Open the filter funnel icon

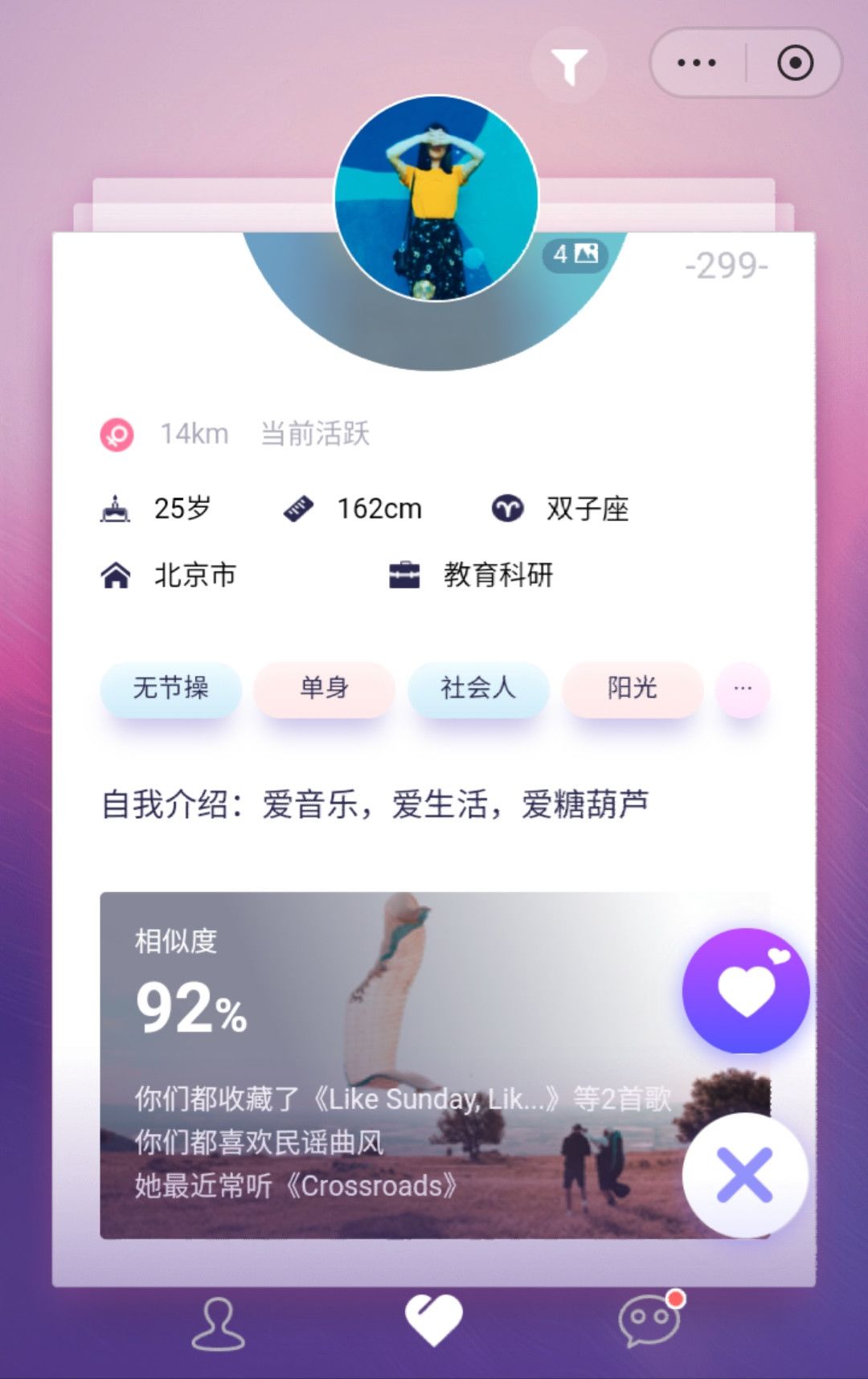(569, 65)
